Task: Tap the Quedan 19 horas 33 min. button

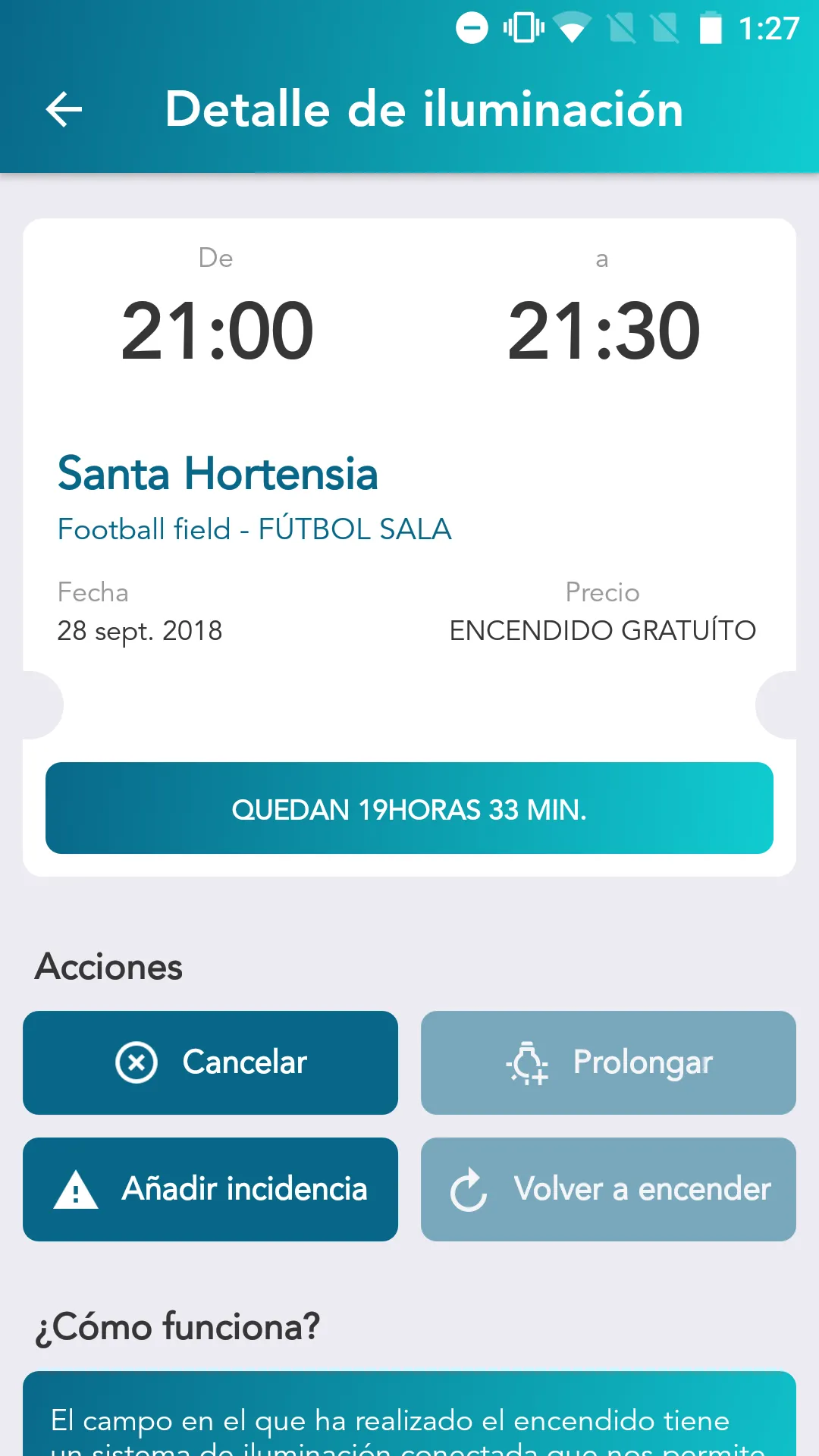Action: [x=409, y=808]
